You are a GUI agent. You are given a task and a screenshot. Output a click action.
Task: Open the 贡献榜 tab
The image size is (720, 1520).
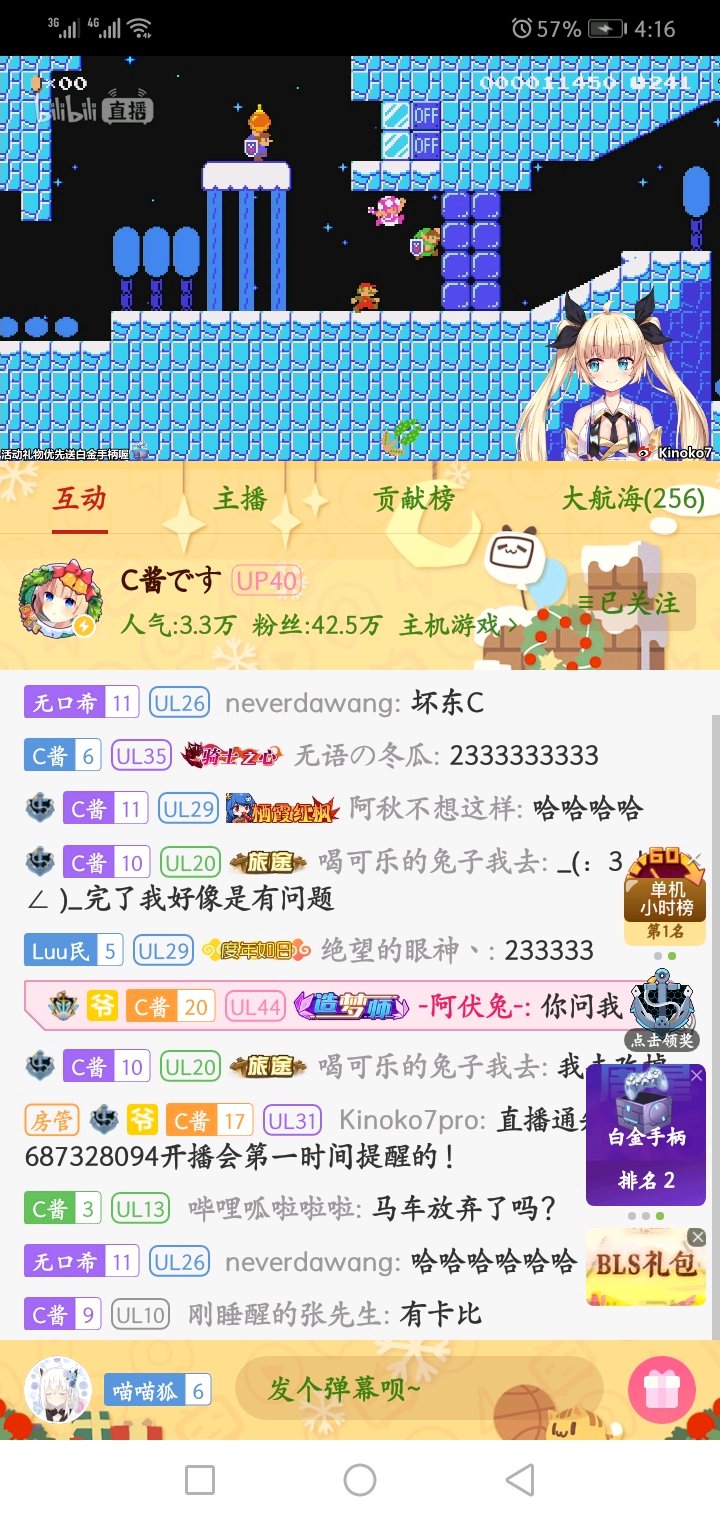click(414, 499)
